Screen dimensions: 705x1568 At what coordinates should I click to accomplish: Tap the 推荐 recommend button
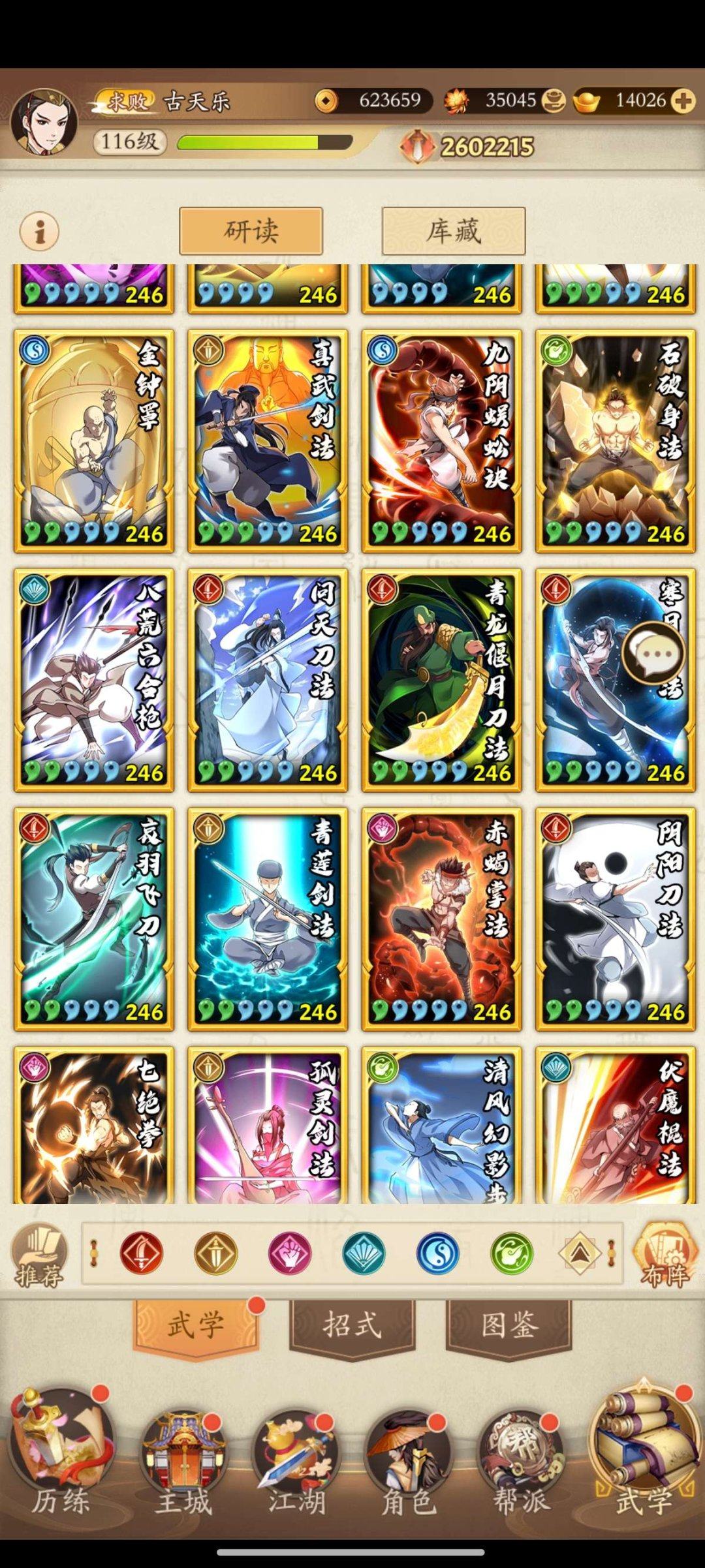click(x=39, y=1256)
